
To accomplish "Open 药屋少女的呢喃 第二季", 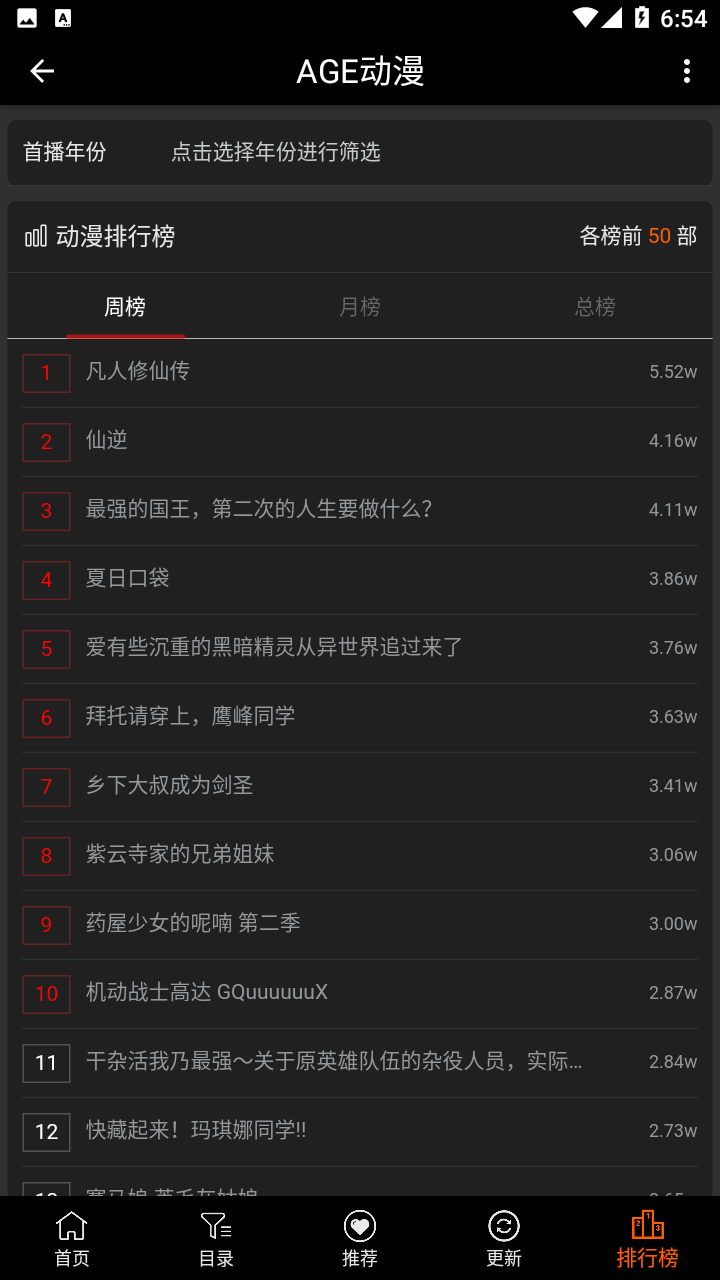I will [360, 925].
